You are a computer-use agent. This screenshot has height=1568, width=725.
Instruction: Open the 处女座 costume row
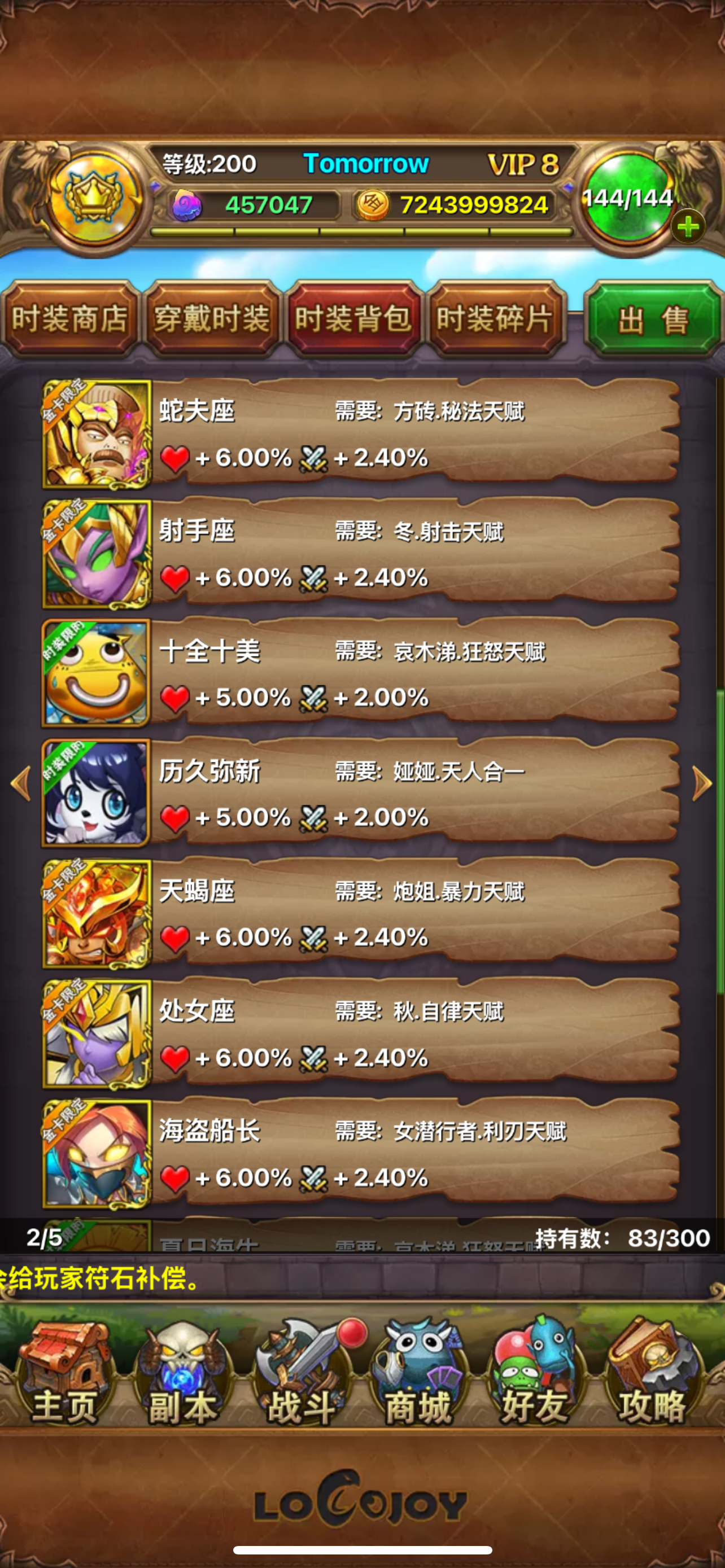click(x=360, y=1033)
